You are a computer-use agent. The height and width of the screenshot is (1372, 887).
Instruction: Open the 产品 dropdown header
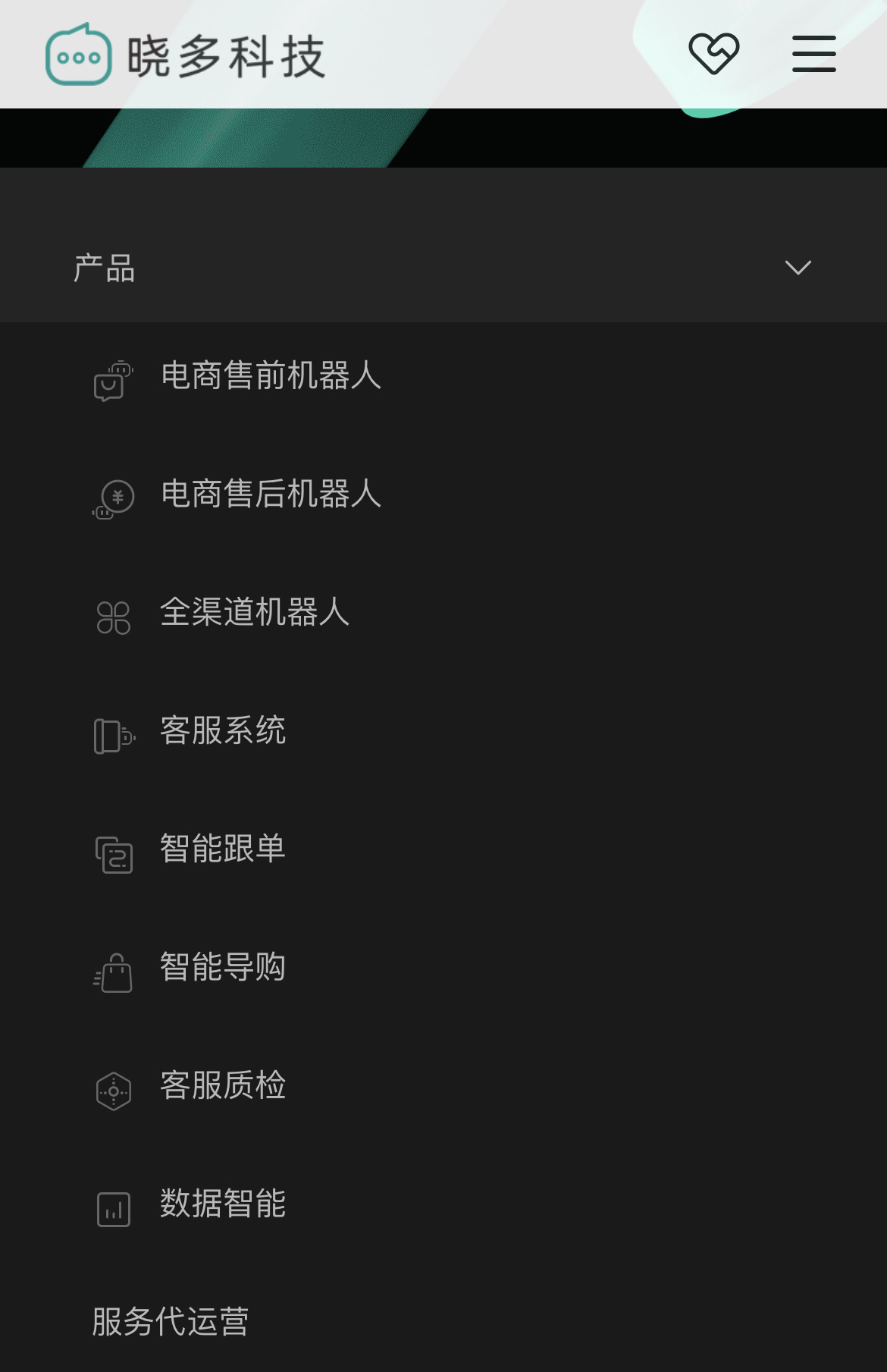(x=105, y=268)
